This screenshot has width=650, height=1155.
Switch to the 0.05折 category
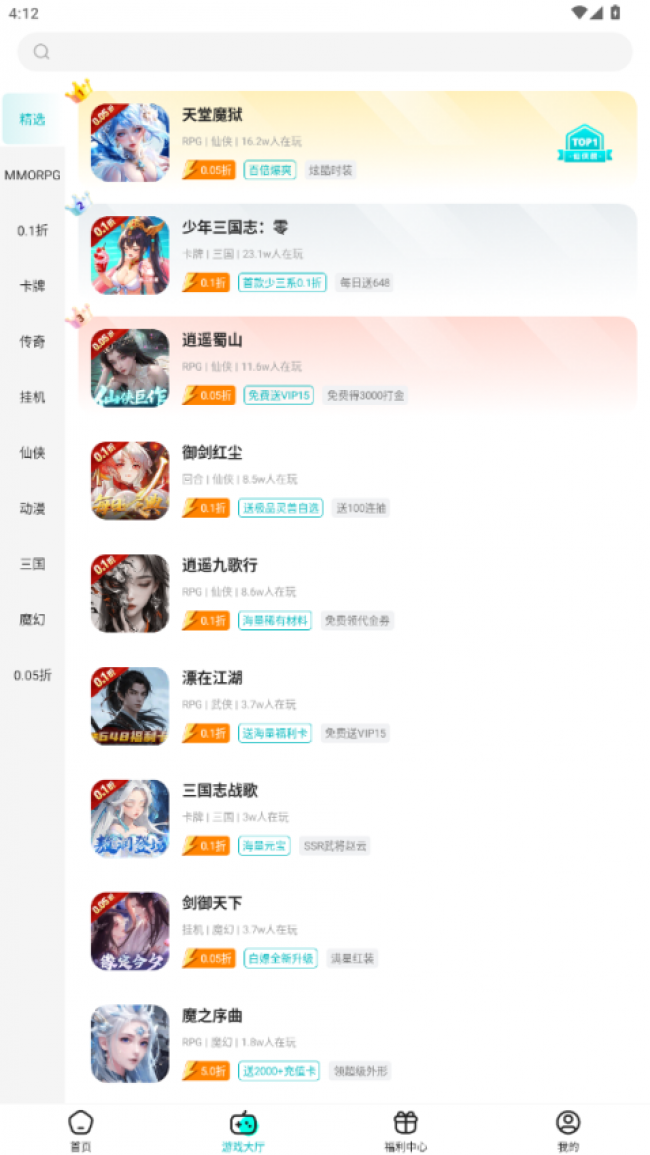coord(32,675)
